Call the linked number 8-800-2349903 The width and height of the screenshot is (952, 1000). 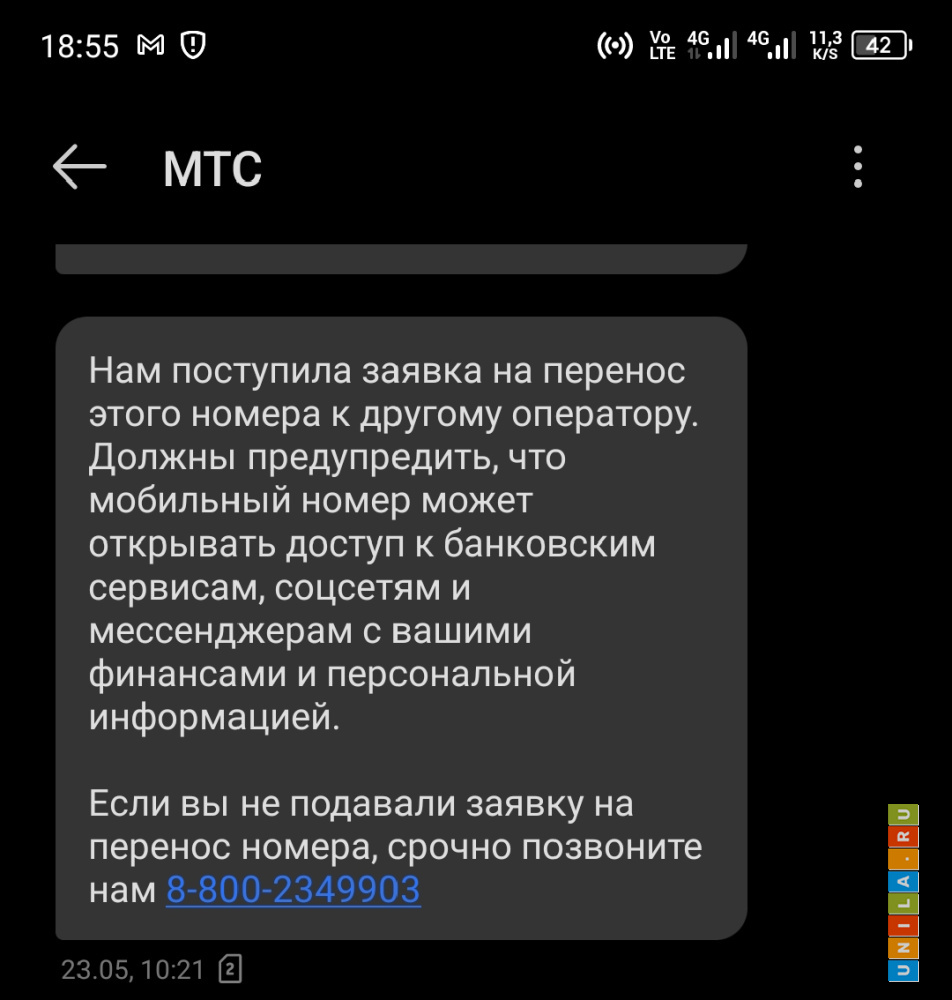(x=293, y=889)
